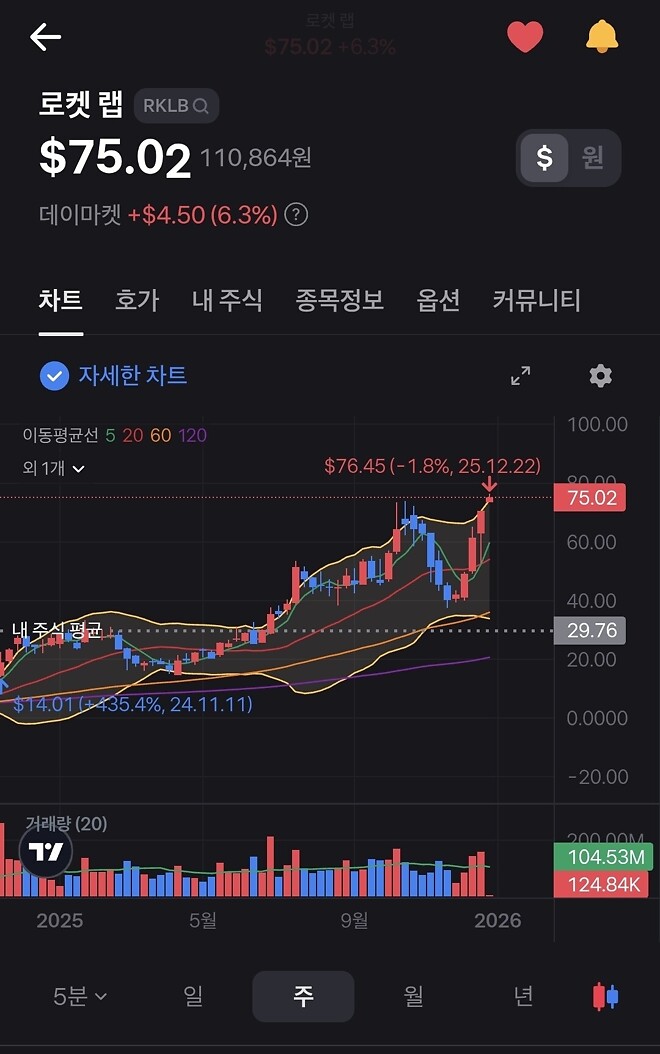Expand the 외 1개 indicator list
Viewport: 660px width, 1054px height.
(54, 467)
